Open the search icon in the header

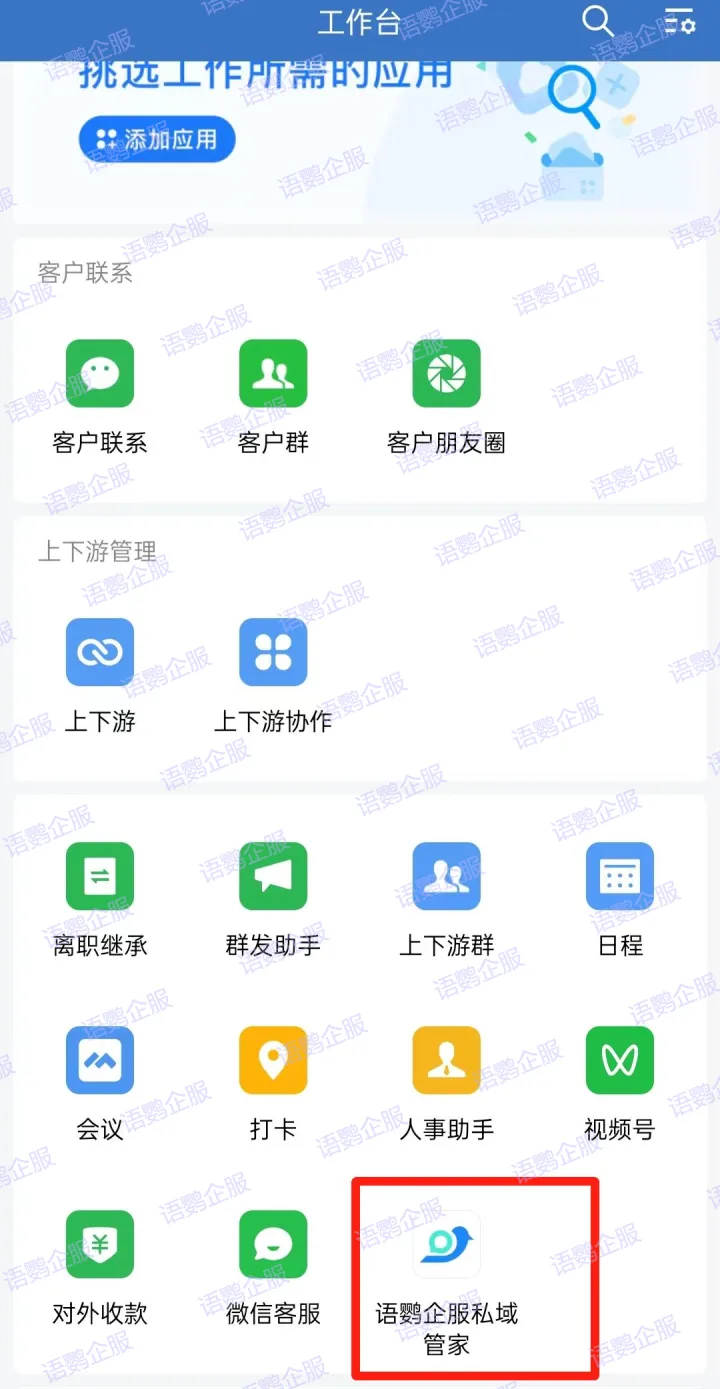(597, 22)
